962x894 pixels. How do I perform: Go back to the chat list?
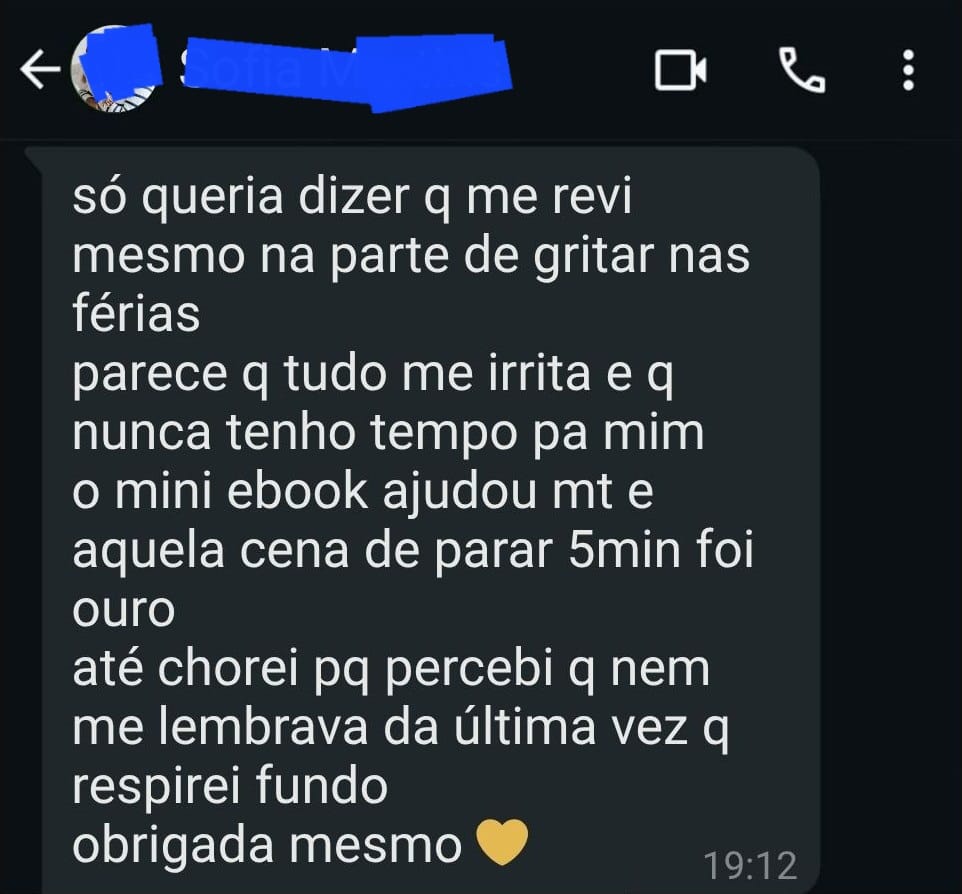[x=42, y=71]
